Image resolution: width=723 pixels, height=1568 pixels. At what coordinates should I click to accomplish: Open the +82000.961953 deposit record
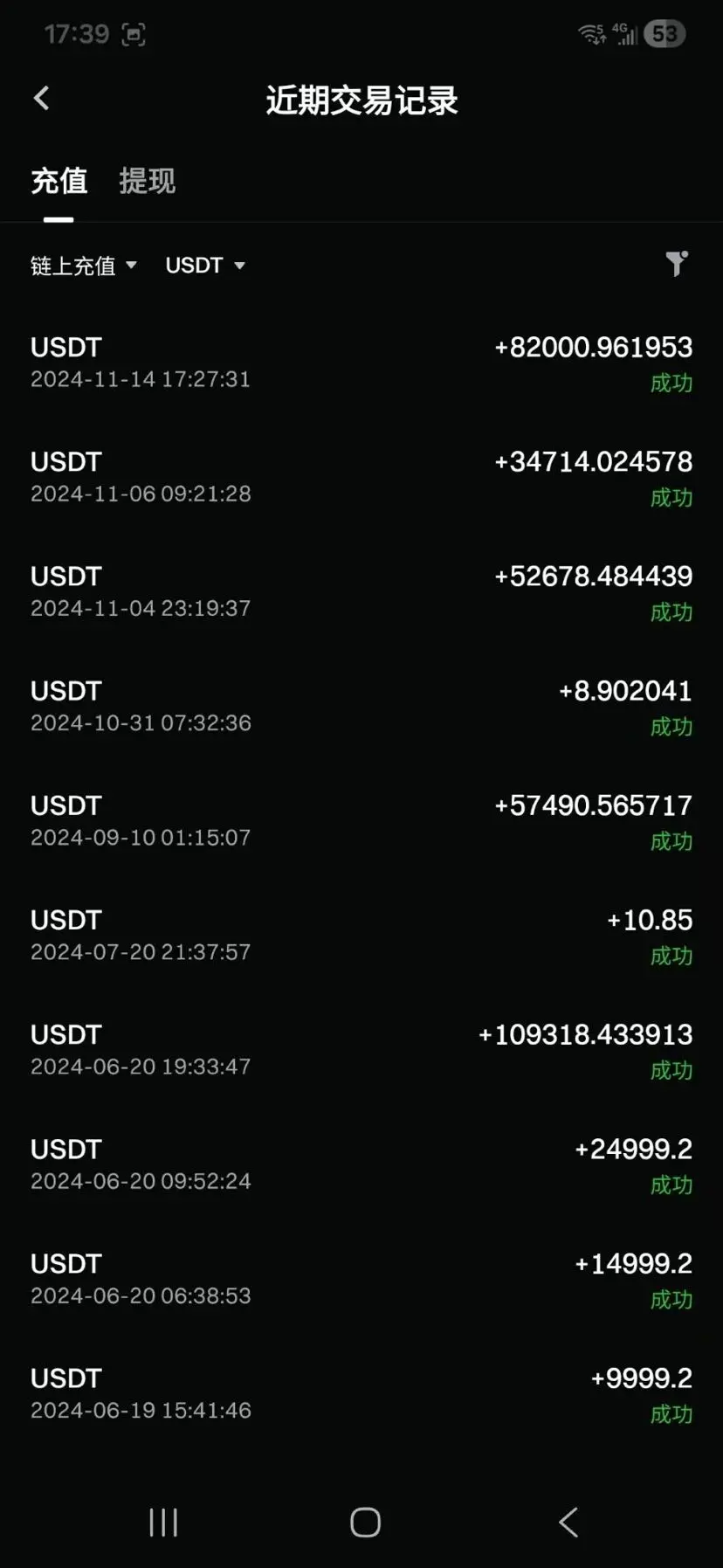coord(361,363)
